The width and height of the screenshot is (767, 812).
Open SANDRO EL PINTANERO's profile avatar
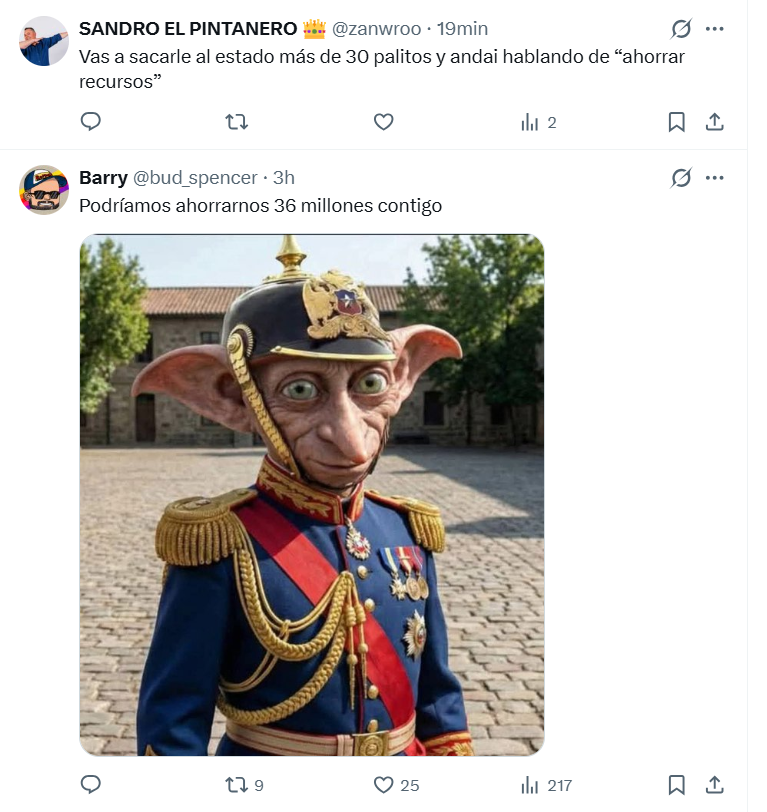click(x=43, y=41)
